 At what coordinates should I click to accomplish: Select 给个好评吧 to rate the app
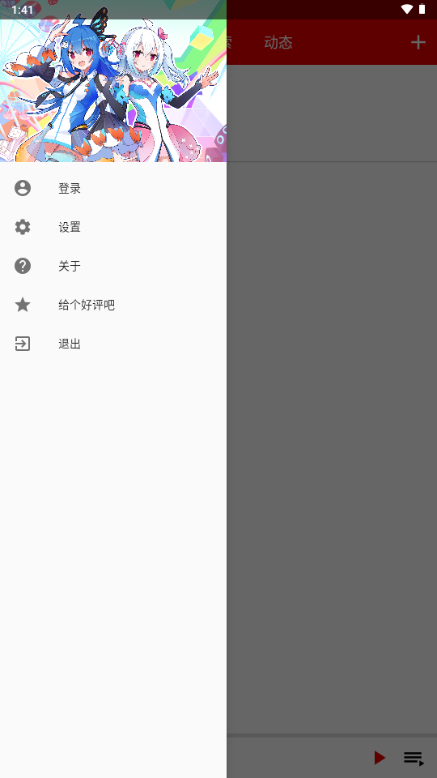click(x=113, y=305)
